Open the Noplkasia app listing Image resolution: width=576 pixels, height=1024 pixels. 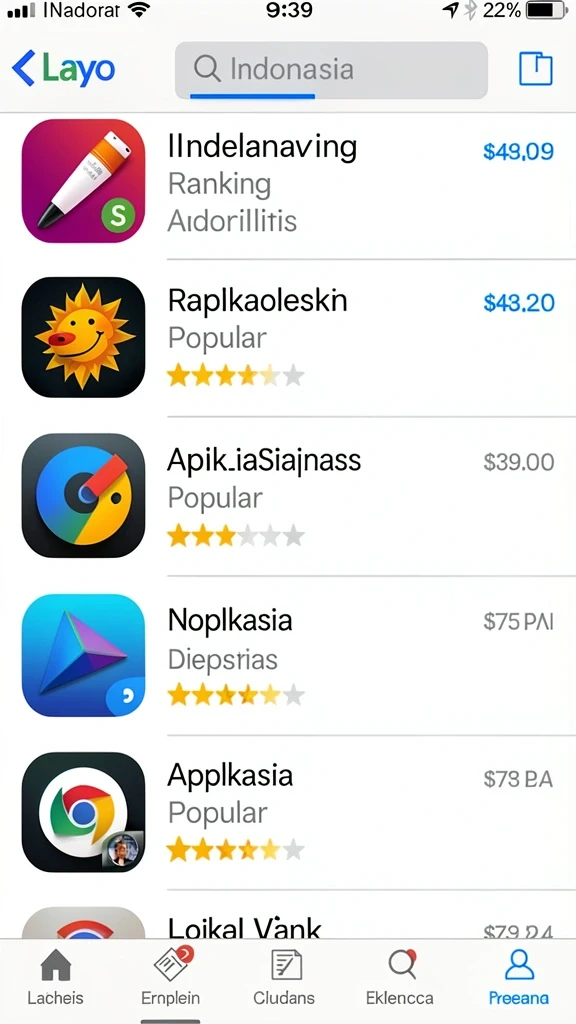(x=288, y=656)
